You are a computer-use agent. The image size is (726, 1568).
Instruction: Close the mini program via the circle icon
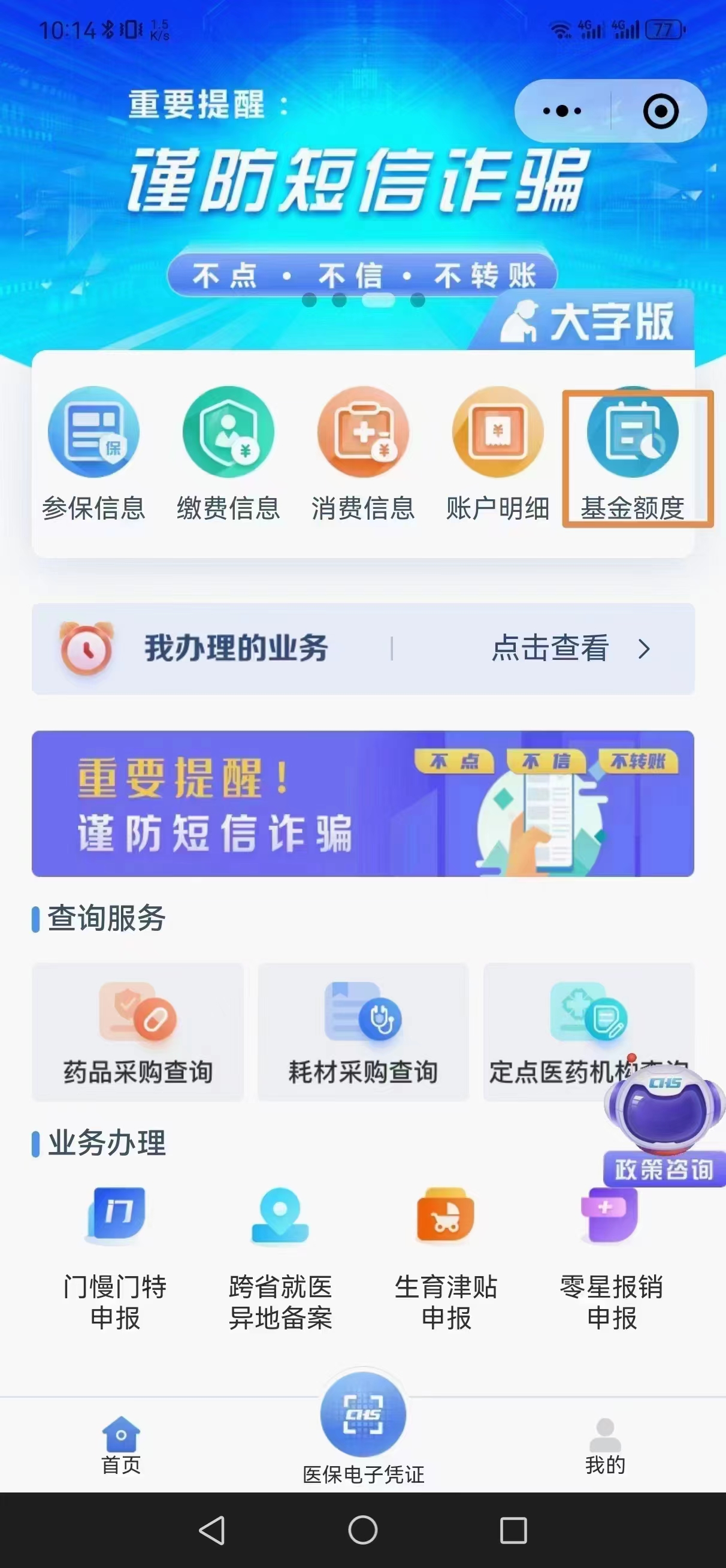pos(660,111)
